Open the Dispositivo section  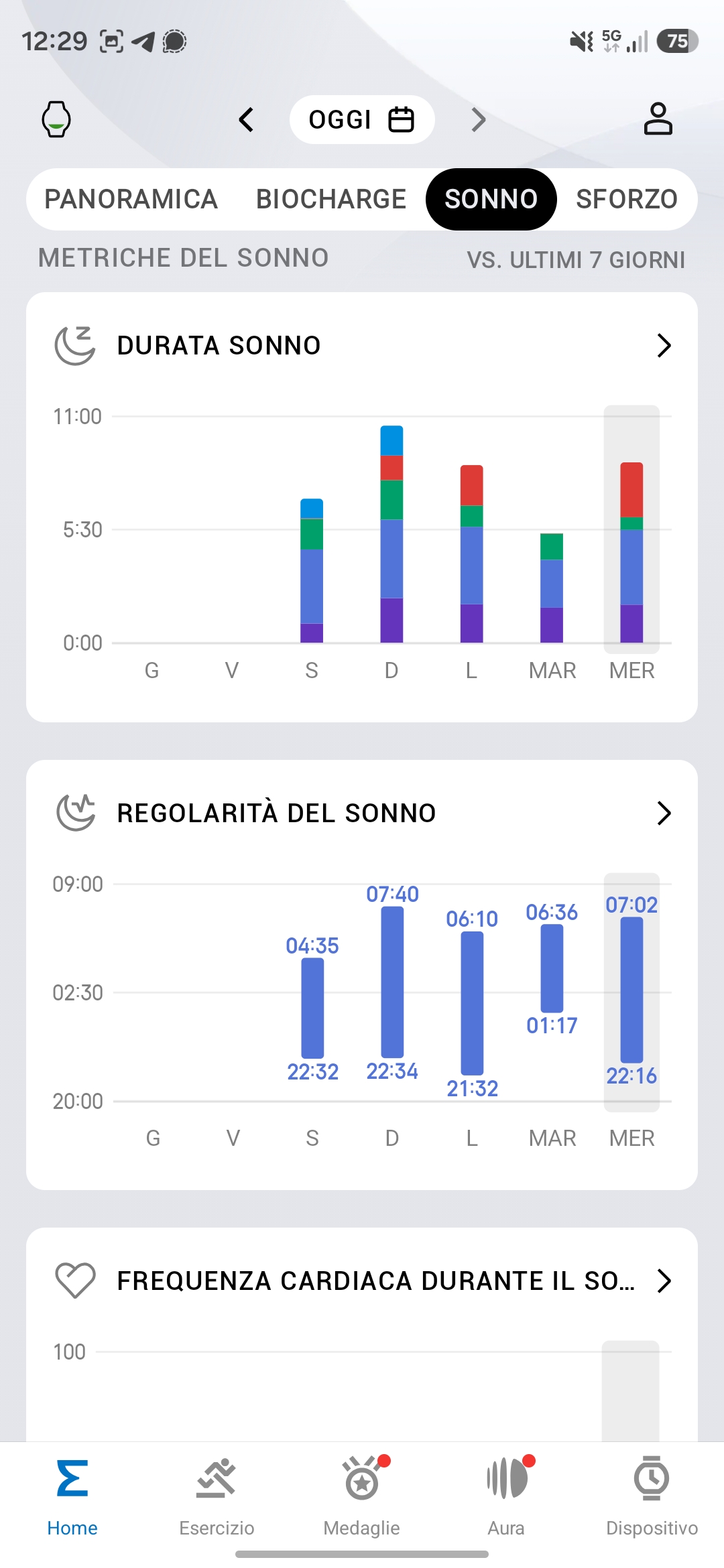pyautogui.click(x=652, y=1498)
